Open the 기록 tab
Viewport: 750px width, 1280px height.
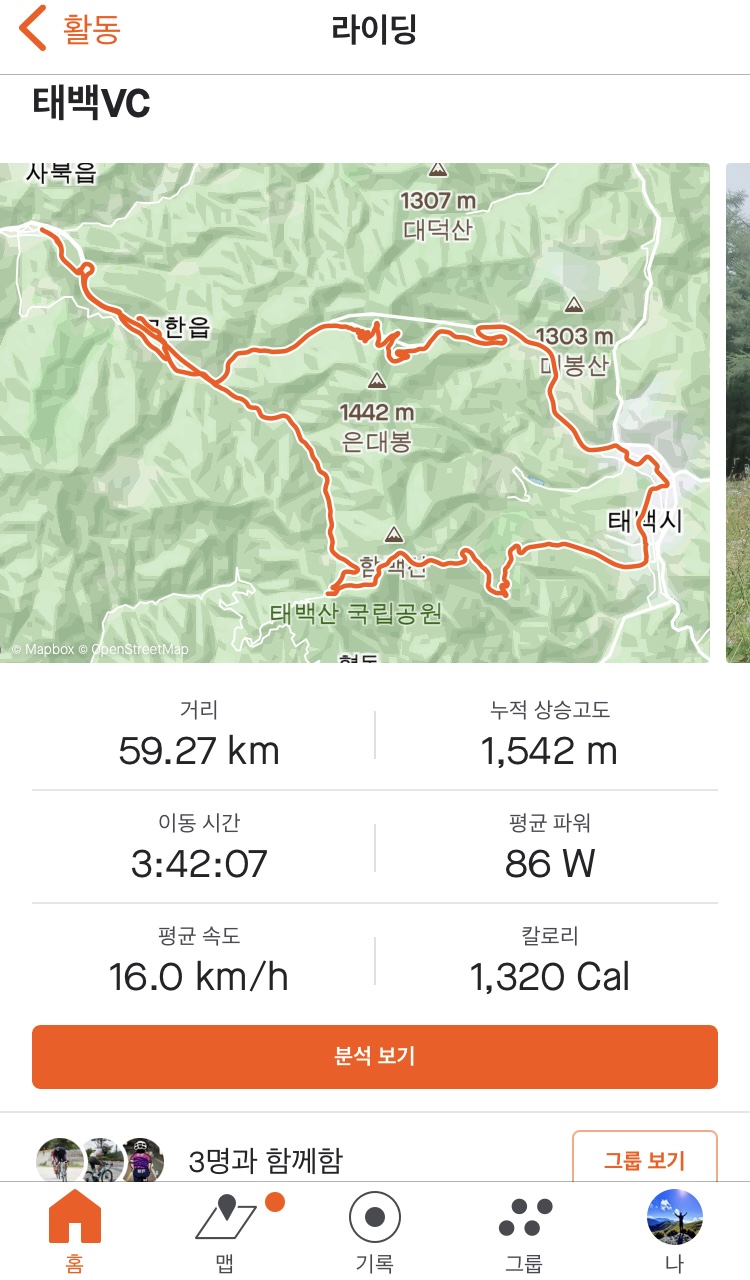pos(375,1231)
